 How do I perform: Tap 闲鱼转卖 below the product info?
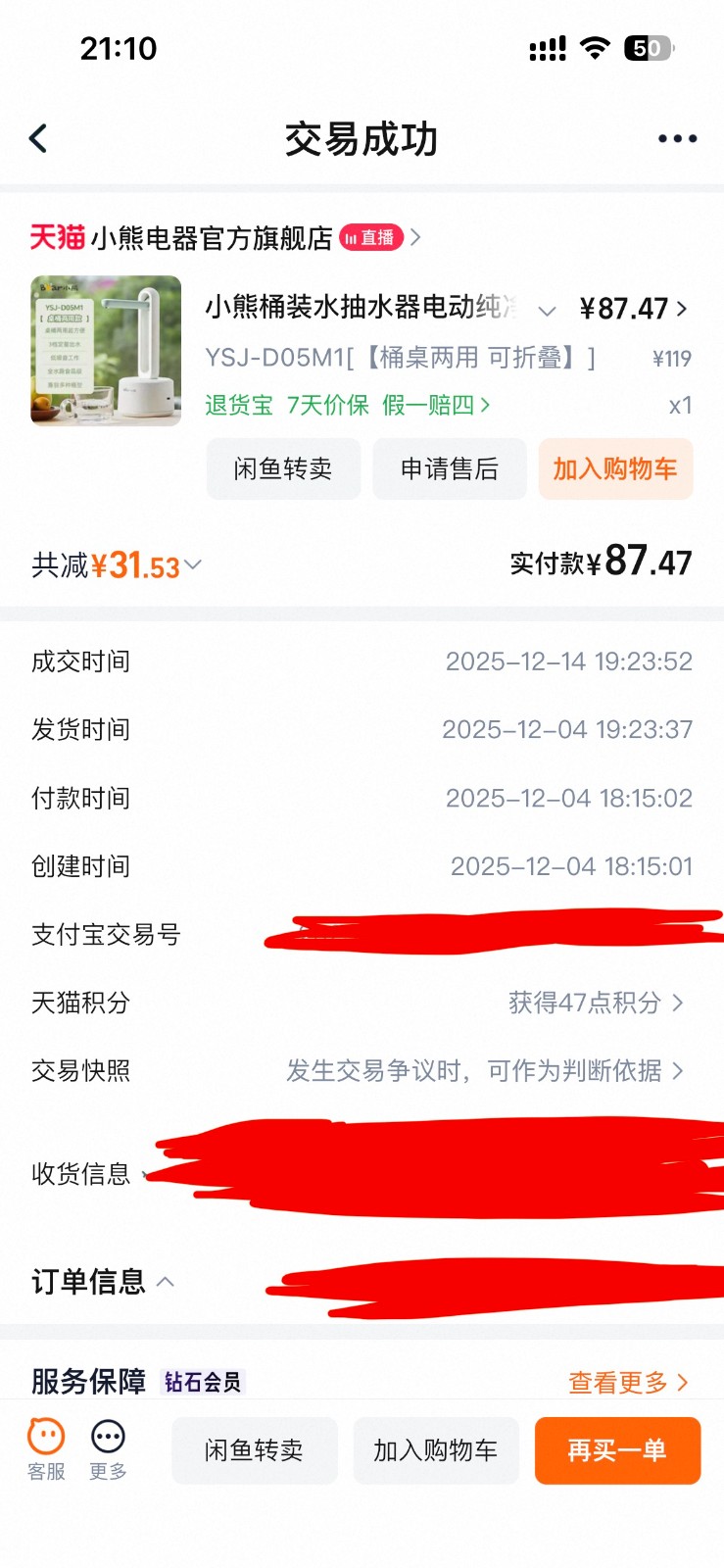pyautogui.click(x=283, y=469)
